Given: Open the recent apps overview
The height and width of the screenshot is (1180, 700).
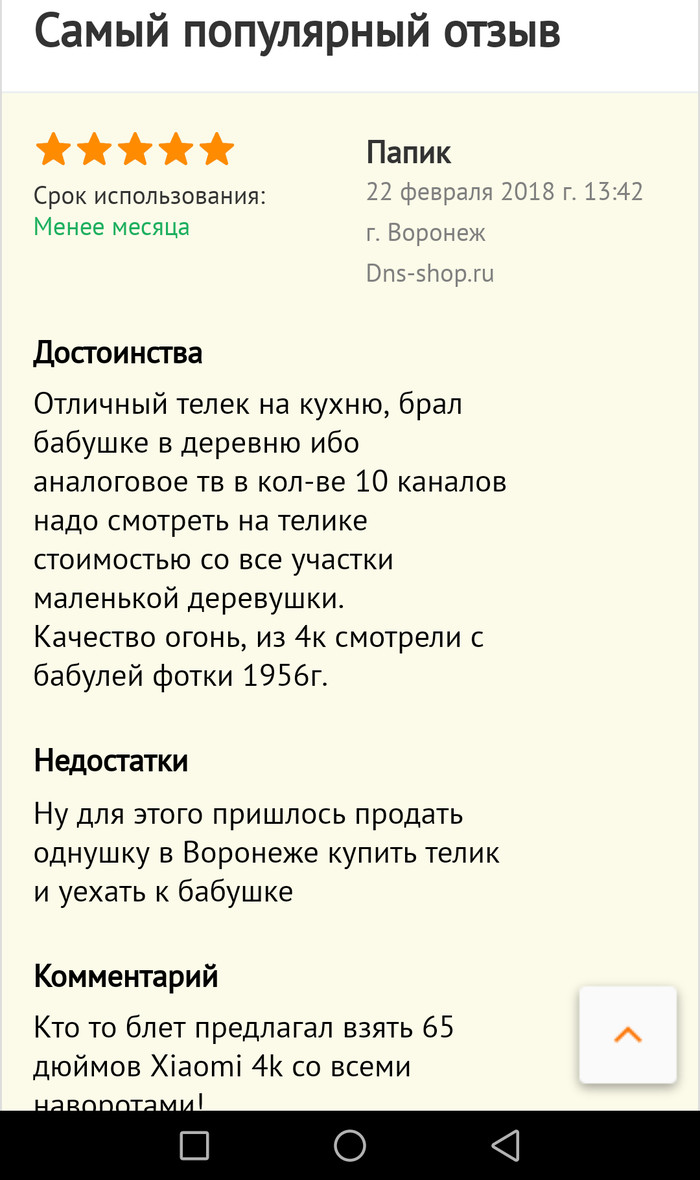Looking at the screenshot, I should 193,1144.
